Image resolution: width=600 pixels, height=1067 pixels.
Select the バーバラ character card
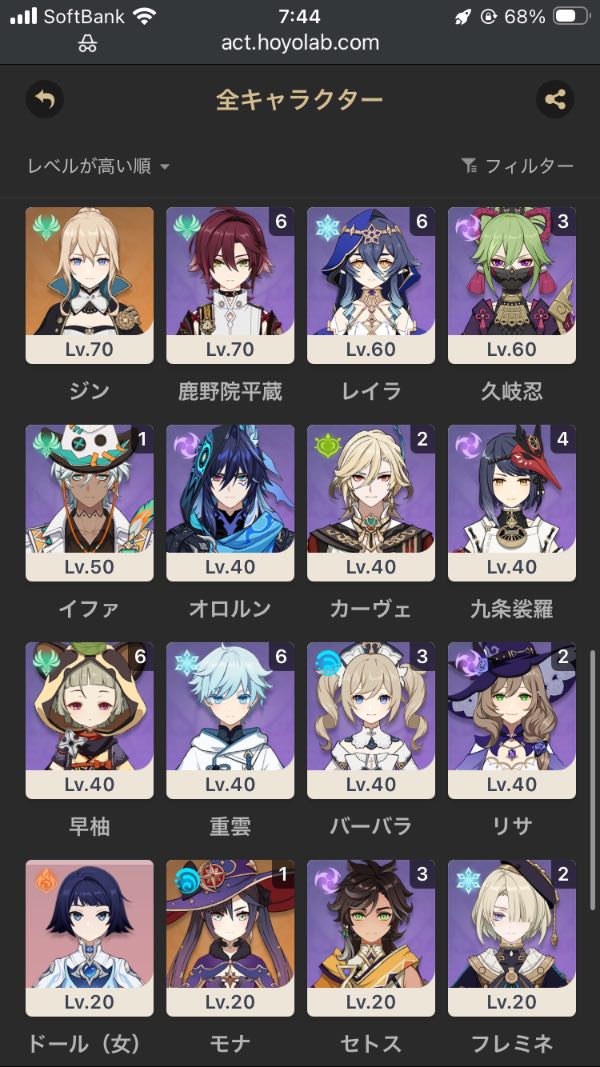pyautogui.click(x=371, y=720)
